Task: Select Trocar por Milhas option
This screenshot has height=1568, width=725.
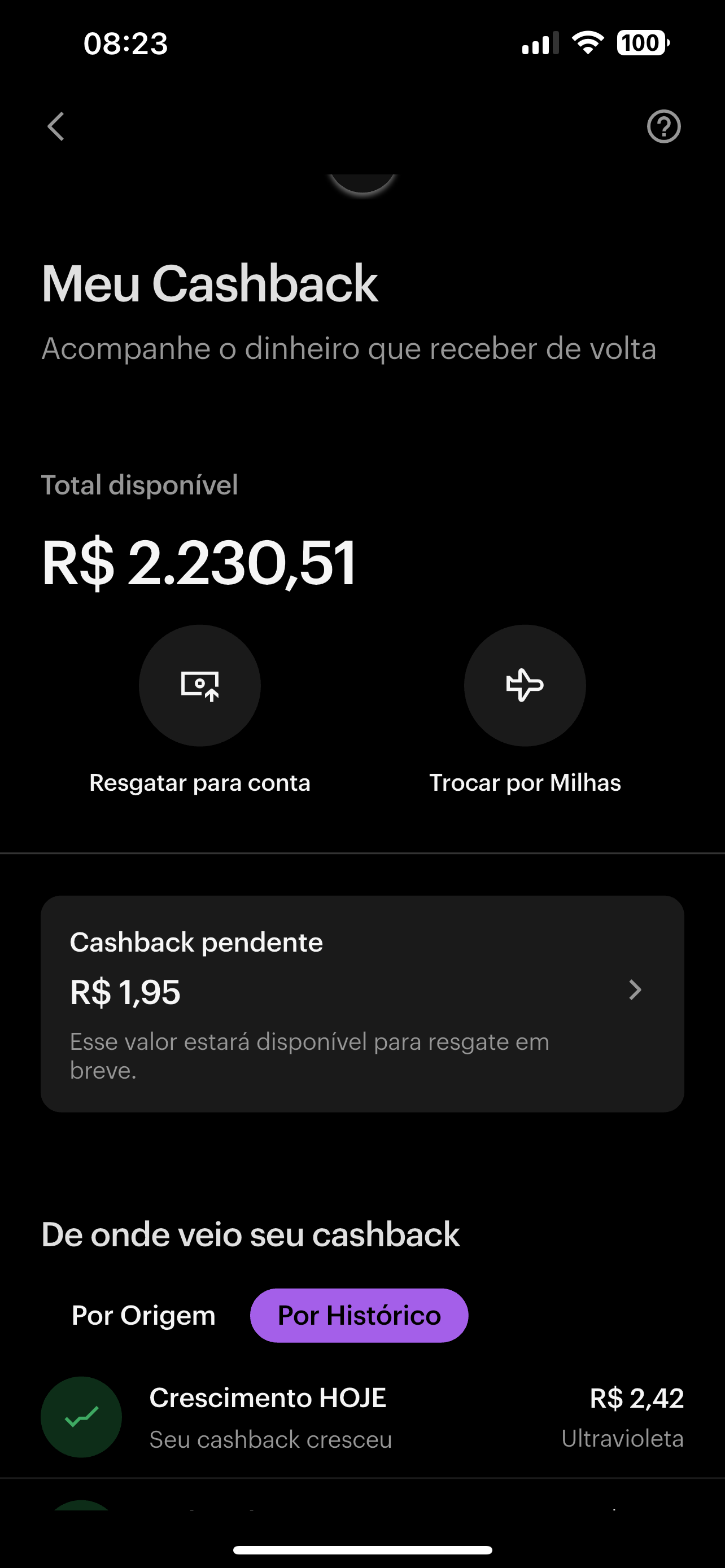Action: click(525, 686)
